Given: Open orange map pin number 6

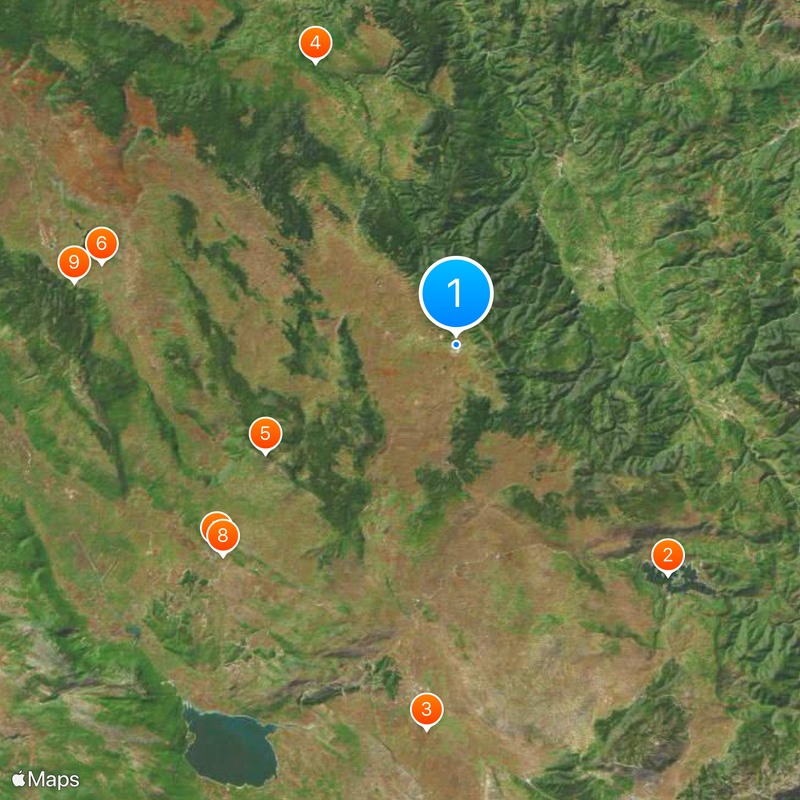Looking at the screenshot, I should tap(101, 243).
